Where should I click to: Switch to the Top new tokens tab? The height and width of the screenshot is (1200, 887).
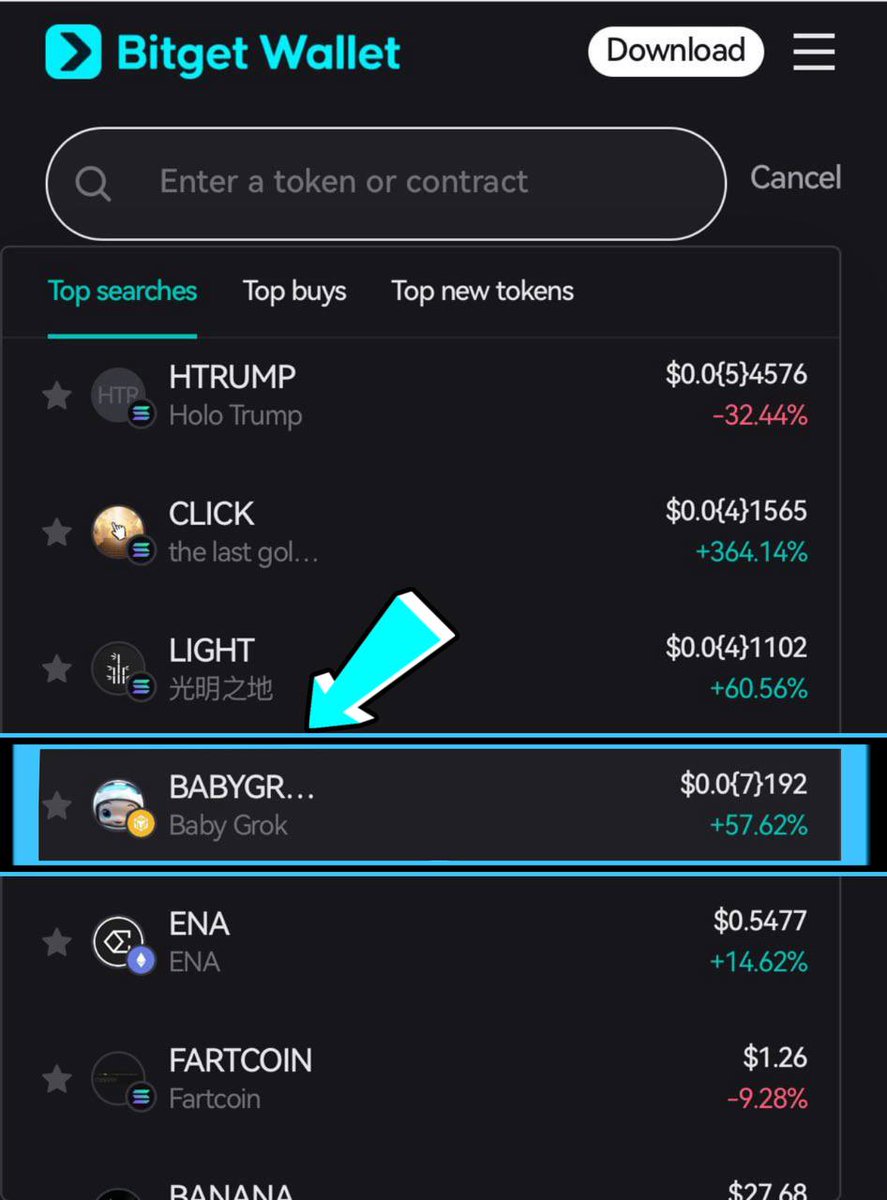(482, 292)
